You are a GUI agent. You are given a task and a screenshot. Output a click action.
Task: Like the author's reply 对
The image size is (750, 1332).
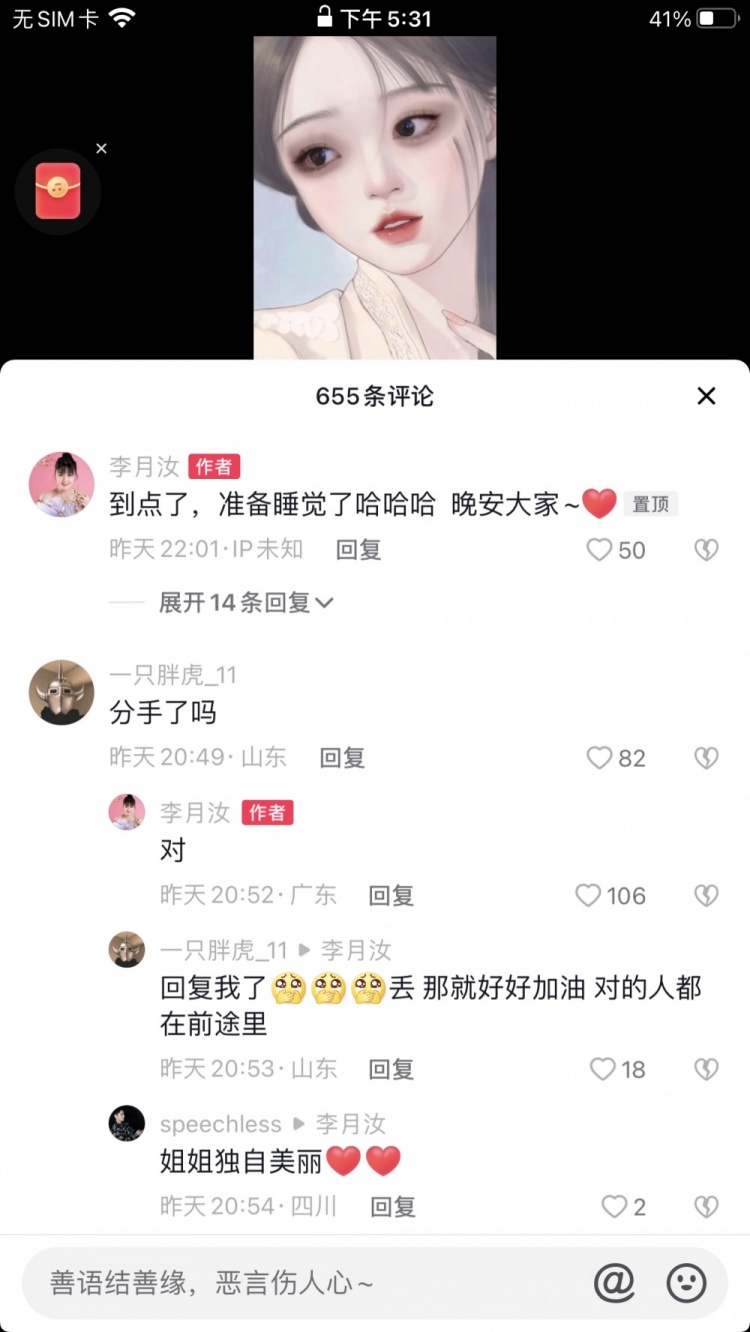(589, 895)
